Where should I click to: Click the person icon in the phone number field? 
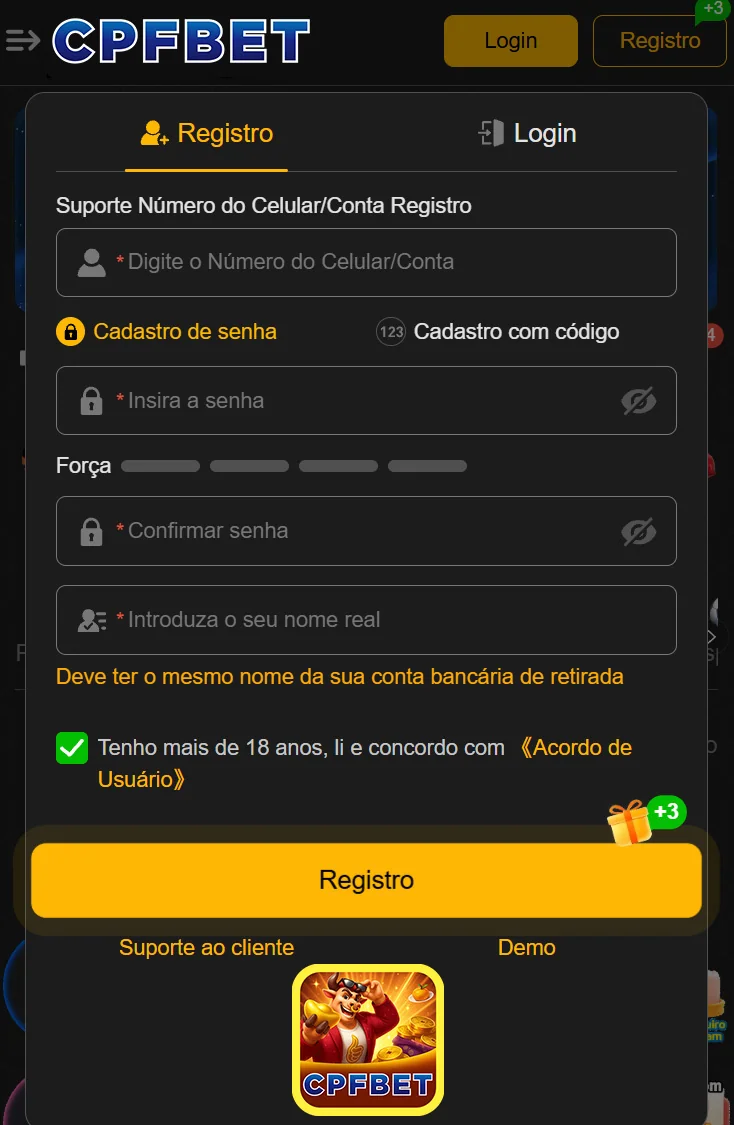click(x=91, y=262)
